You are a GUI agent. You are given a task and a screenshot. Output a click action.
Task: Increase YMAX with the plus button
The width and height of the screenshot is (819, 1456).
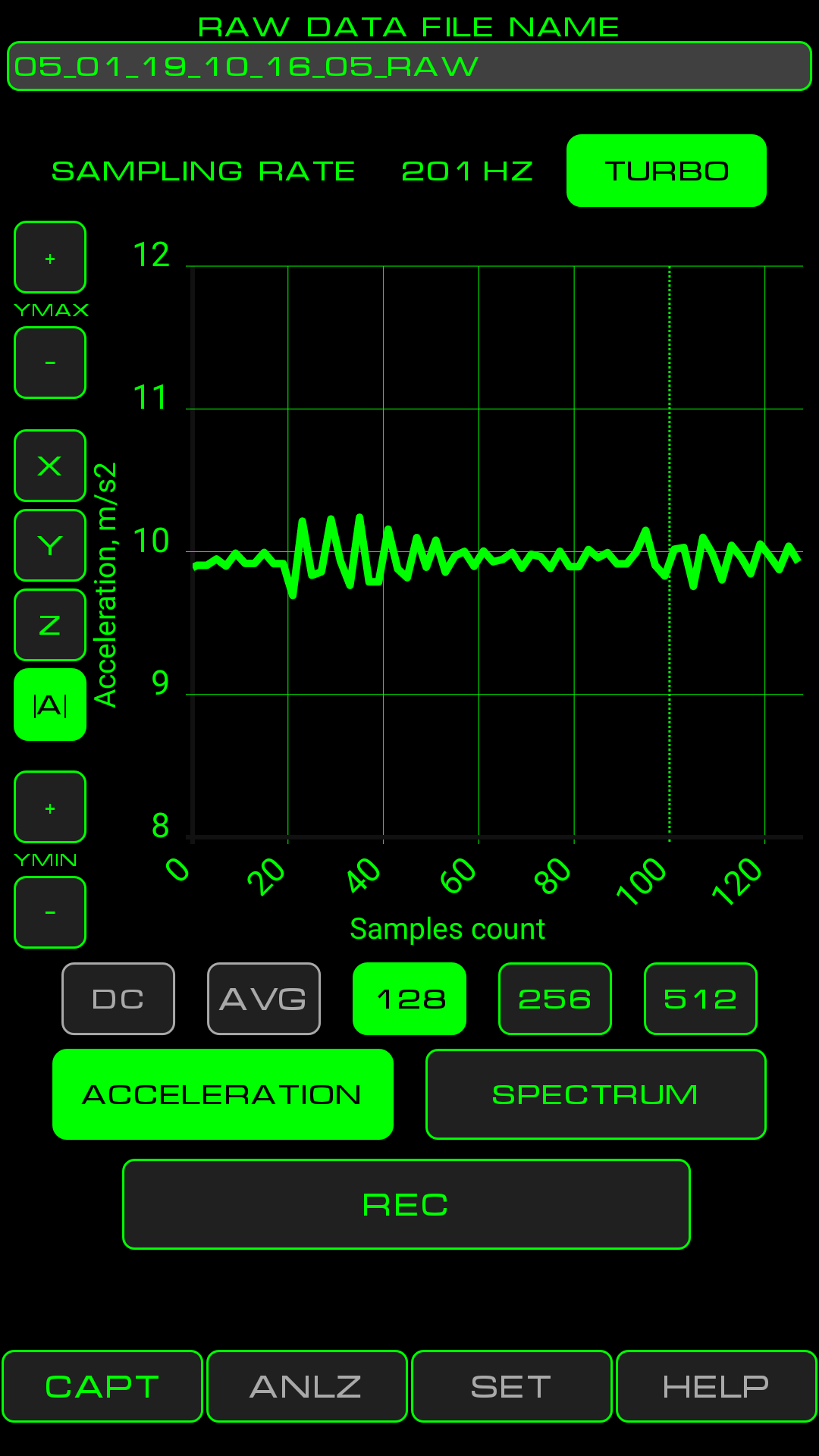click(50, 257)
